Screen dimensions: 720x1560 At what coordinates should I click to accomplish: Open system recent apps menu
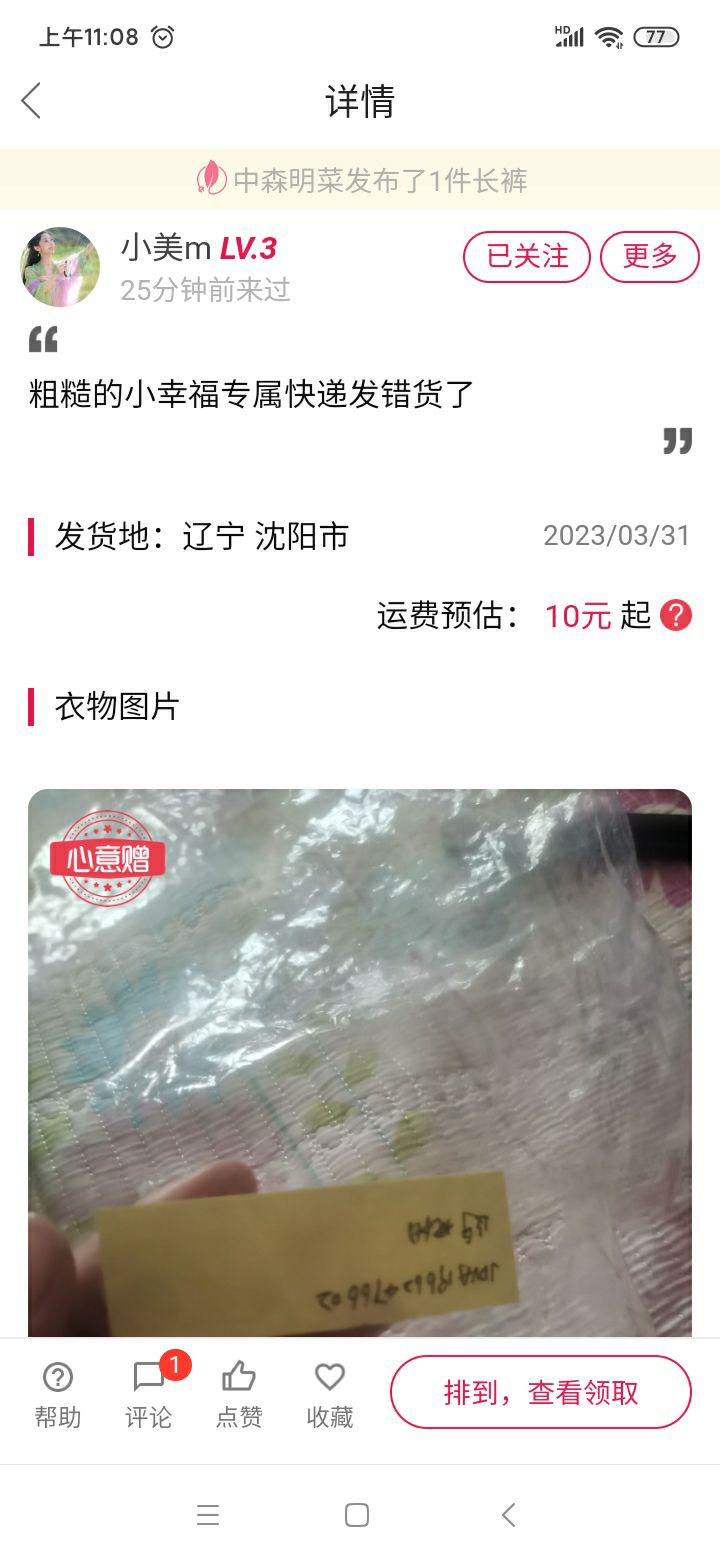(208, 1515)
